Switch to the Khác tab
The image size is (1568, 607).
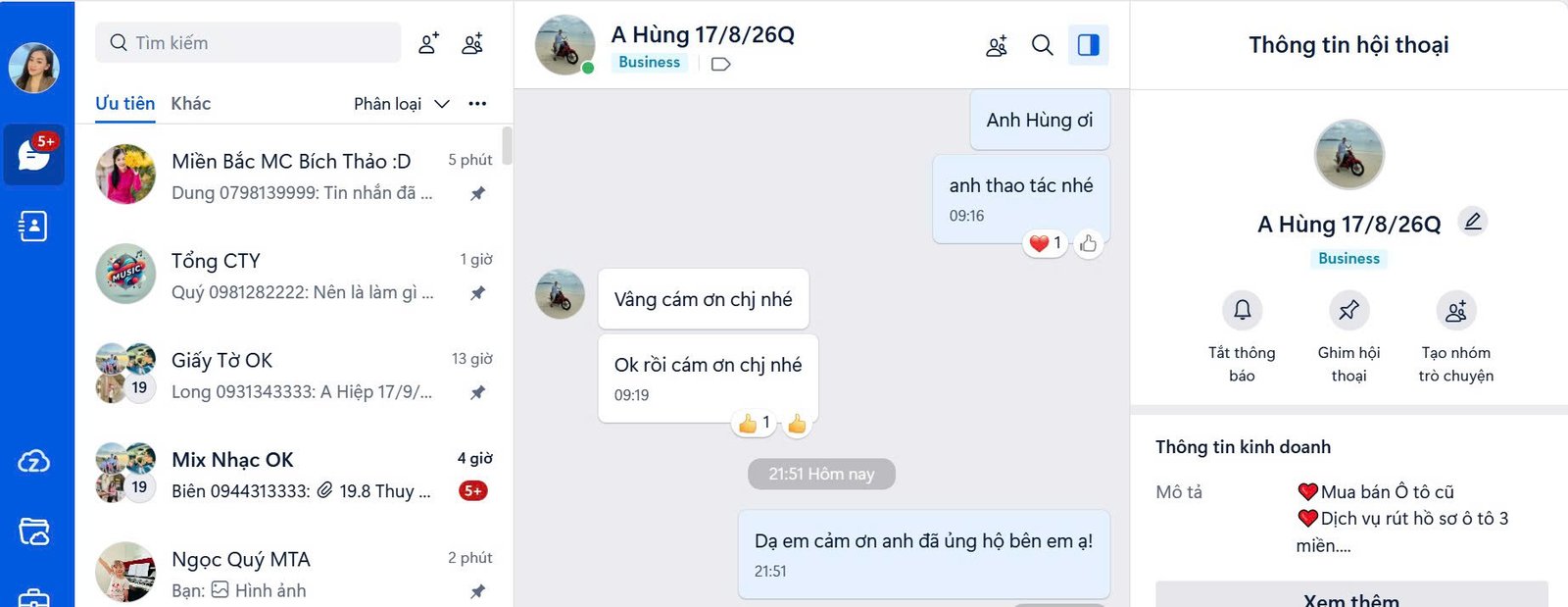point(190,104)
